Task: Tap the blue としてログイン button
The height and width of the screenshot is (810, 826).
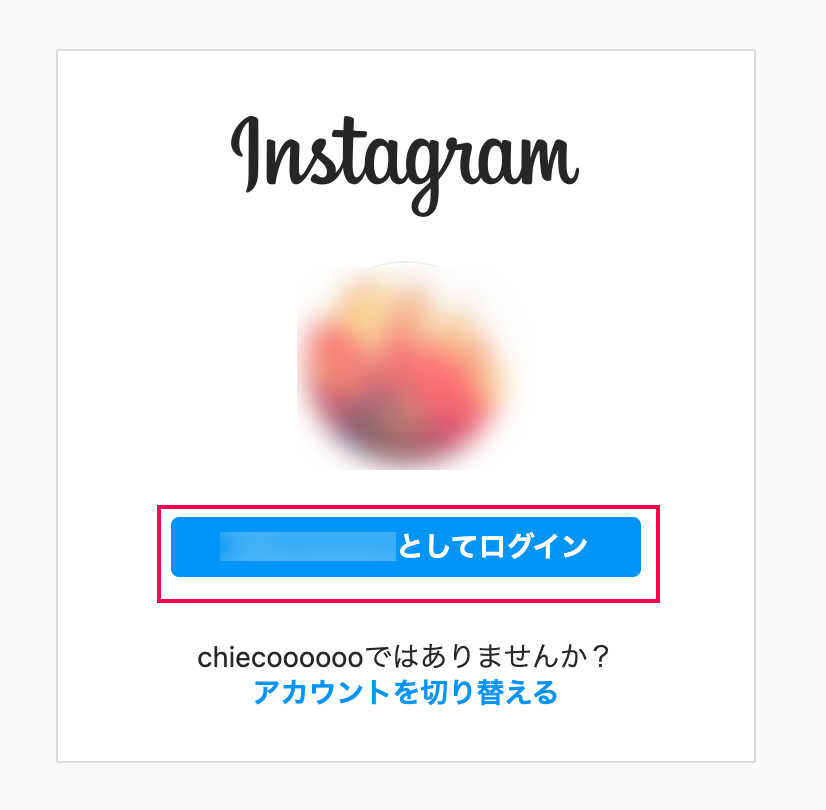Action: [405, 547]
